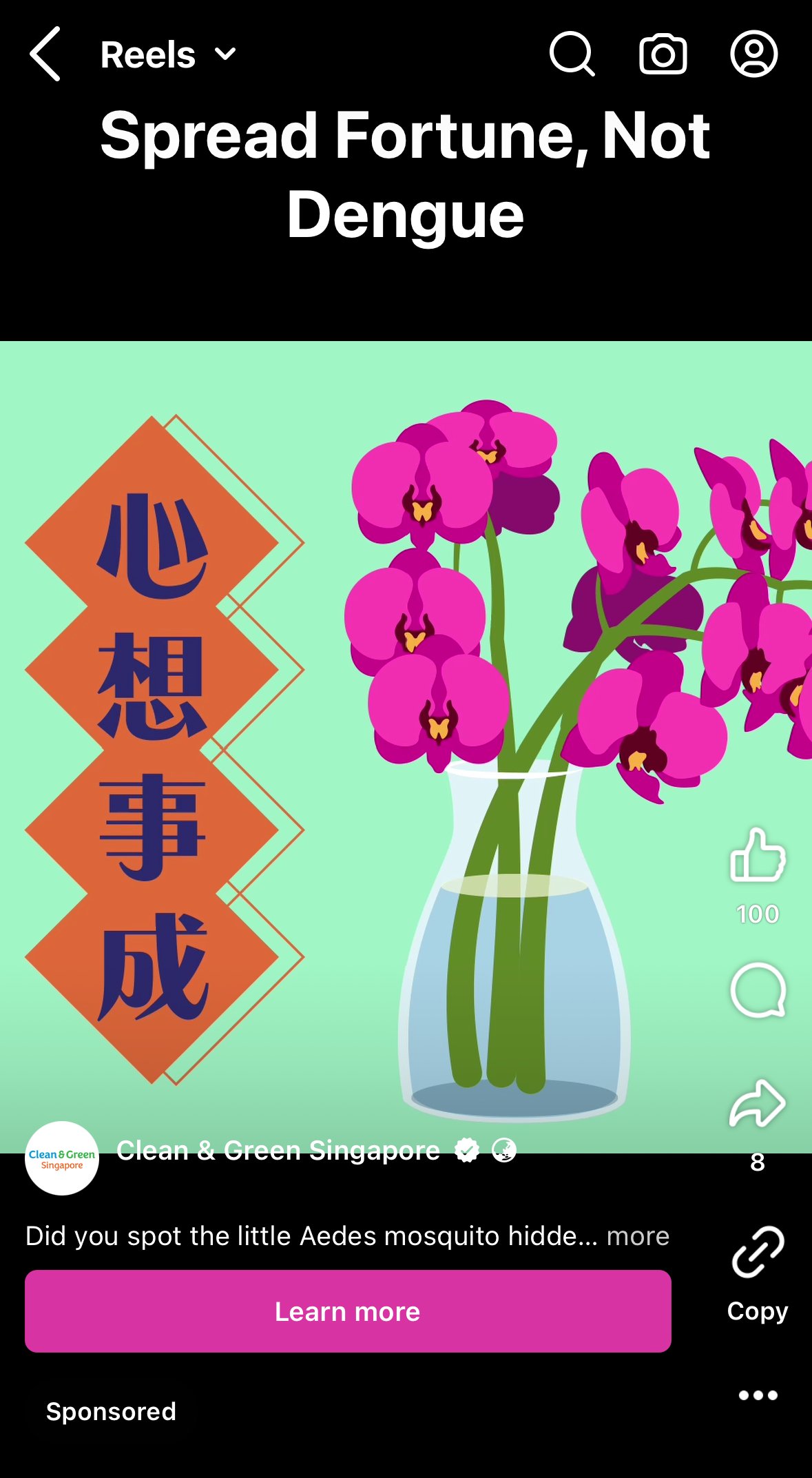Tap the Learn more button
812x1478 pixels.
pyautogui.click(x=348, y=1311)
